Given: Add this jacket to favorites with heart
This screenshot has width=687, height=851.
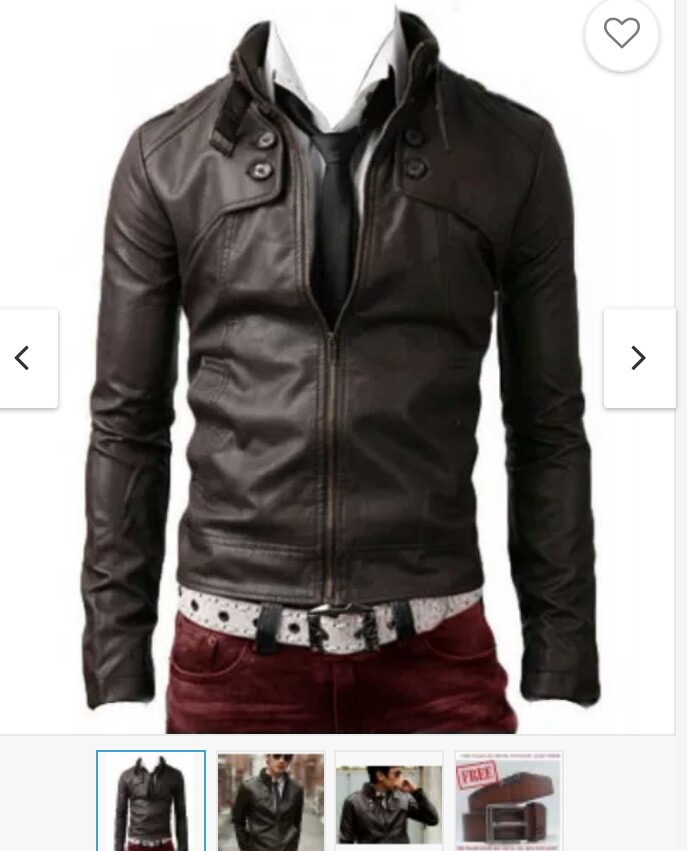Looking at the screenshot, I should [621, 34].
